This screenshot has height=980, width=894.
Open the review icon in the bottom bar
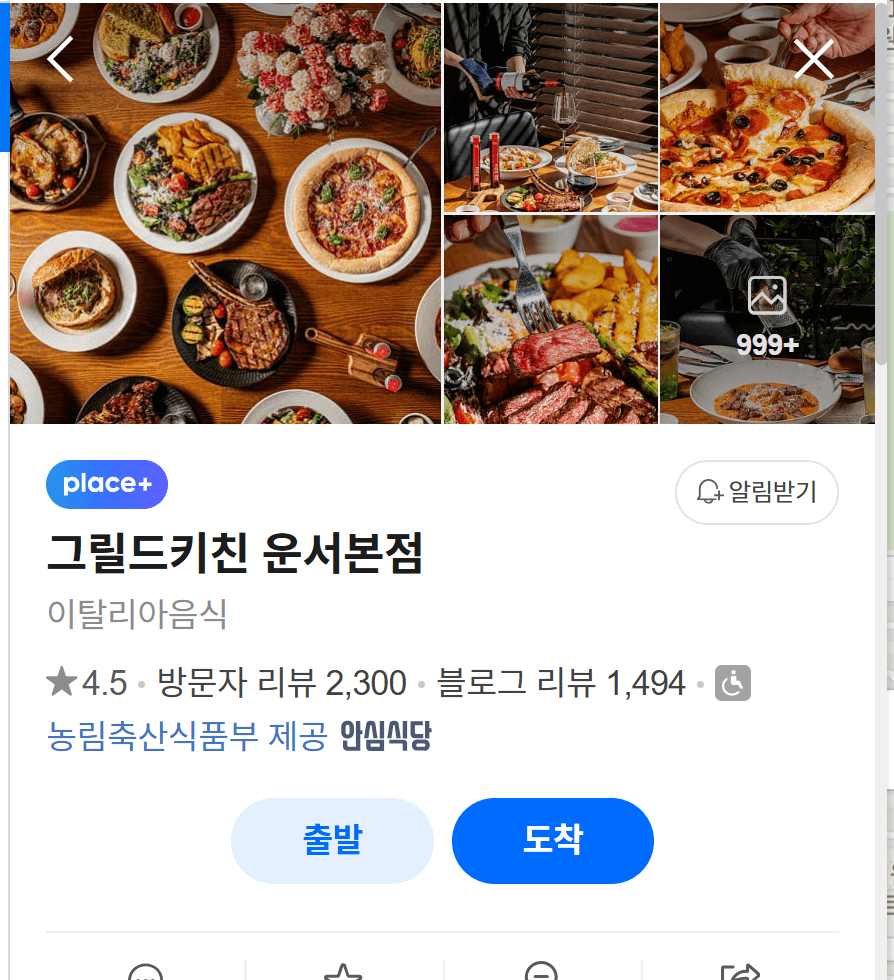click(146, 972)
